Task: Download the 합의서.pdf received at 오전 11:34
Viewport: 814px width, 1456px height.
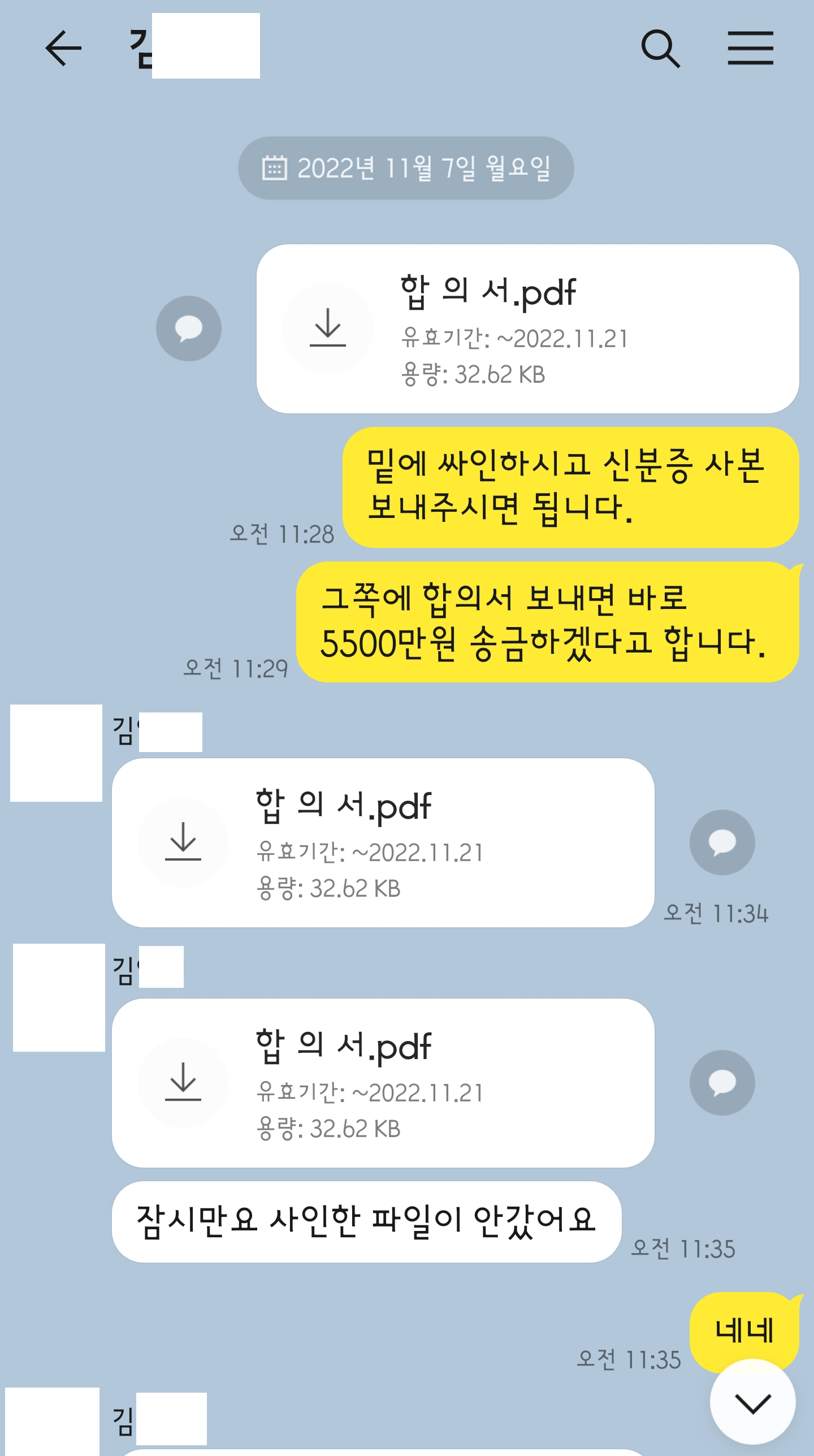Action: point(183,842)
